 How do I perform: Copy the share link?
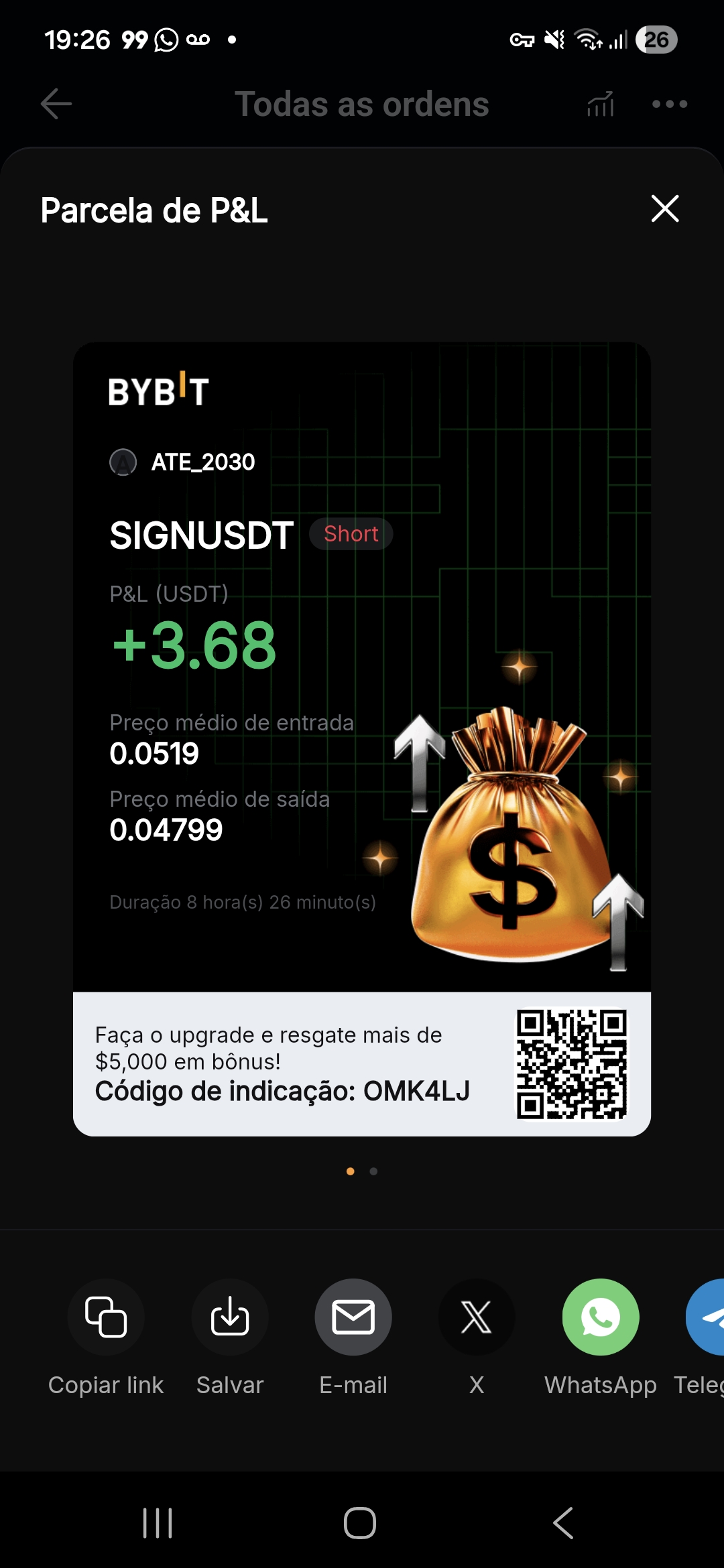106,1317
